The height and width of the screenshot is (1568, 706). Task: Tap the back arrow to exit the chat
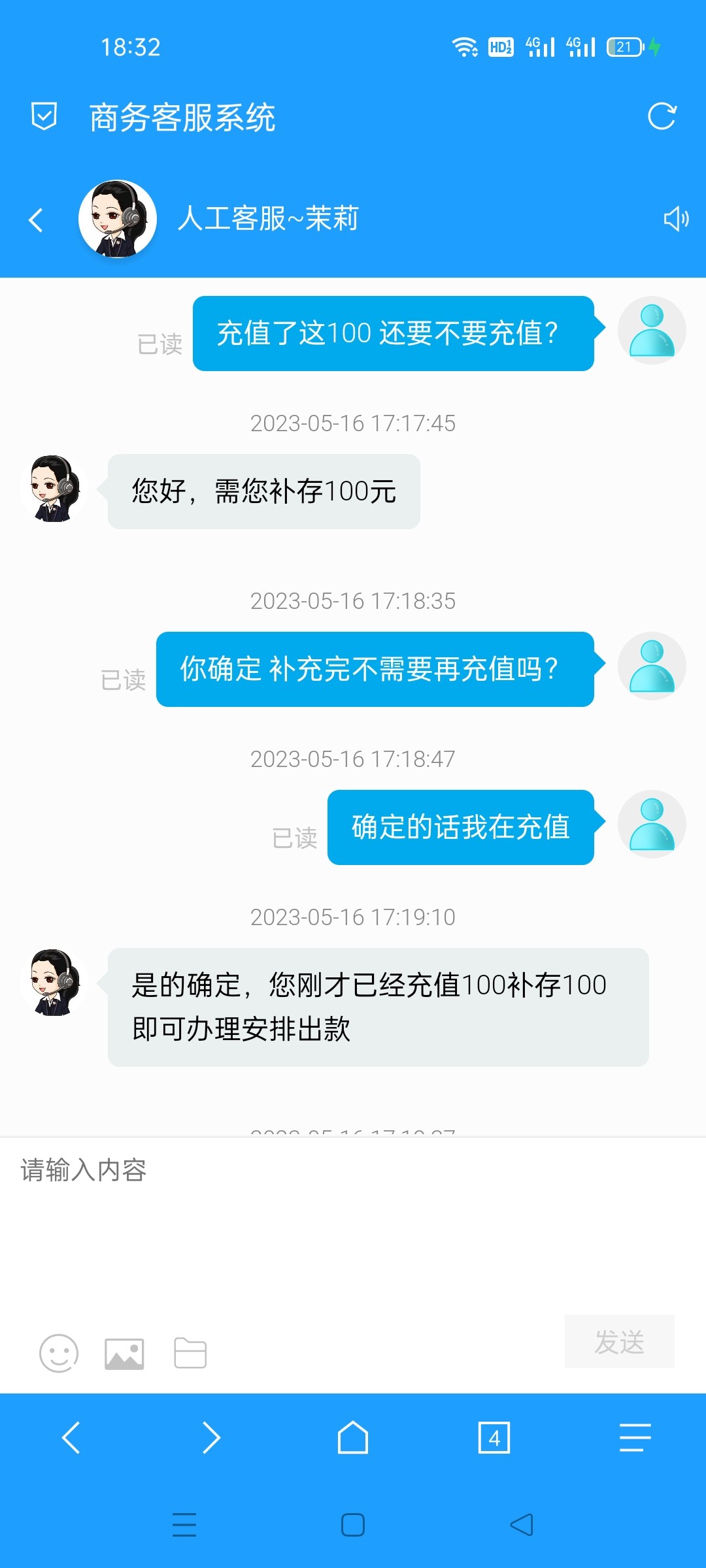[x=37, y=220]
